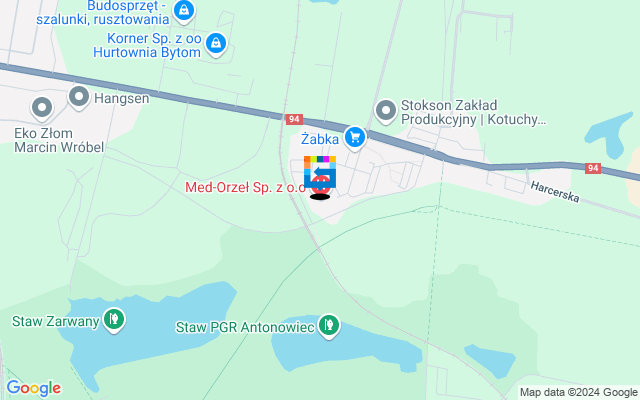Select the Korner Sp. z oo Hurtownia marker
Viewport: 640px width, 400px height.
tap(217, 43)
